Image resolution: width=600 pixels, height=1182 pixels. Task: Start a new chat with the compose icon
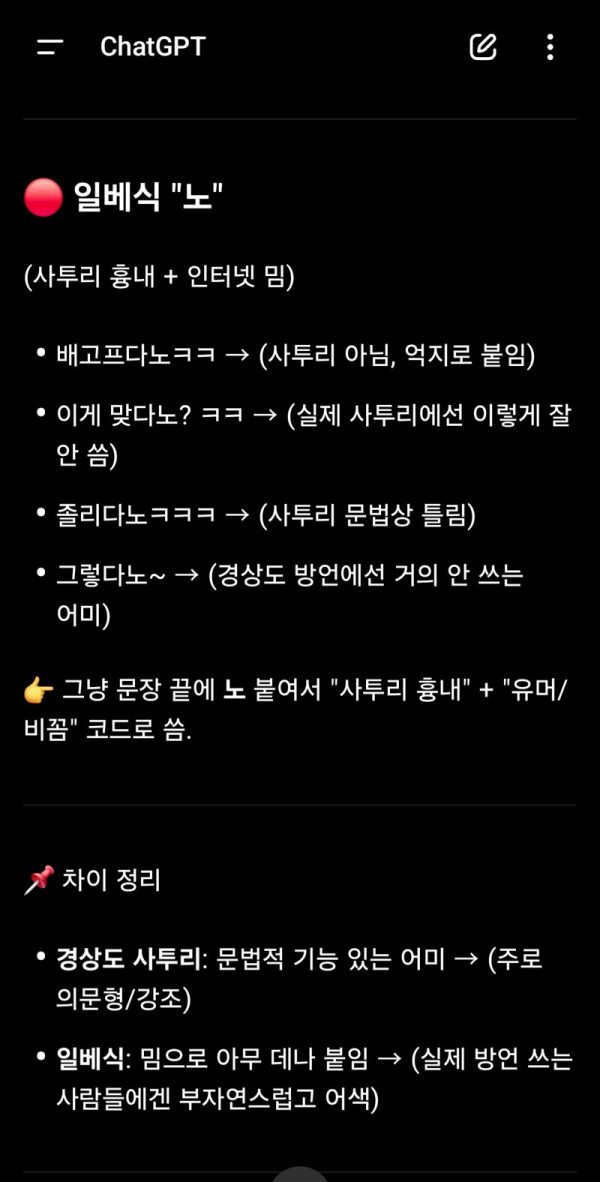pyautogui.click(x=483, y=47)
